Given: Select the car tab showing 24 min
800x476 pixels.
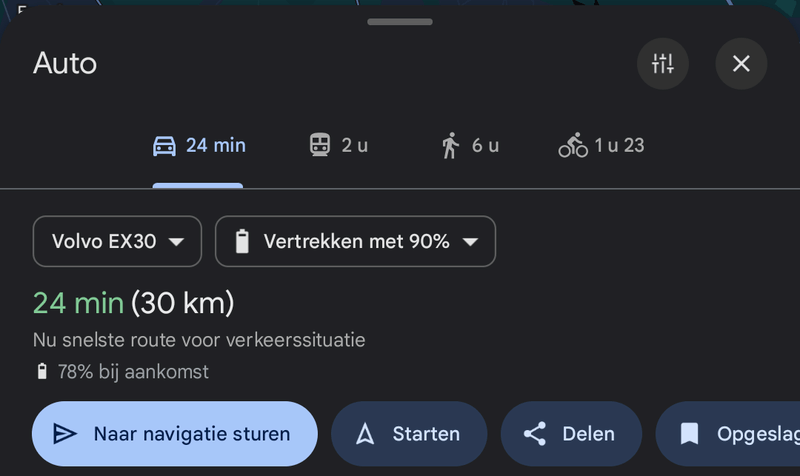Looking at the screenshot, I should pos(198,146).
